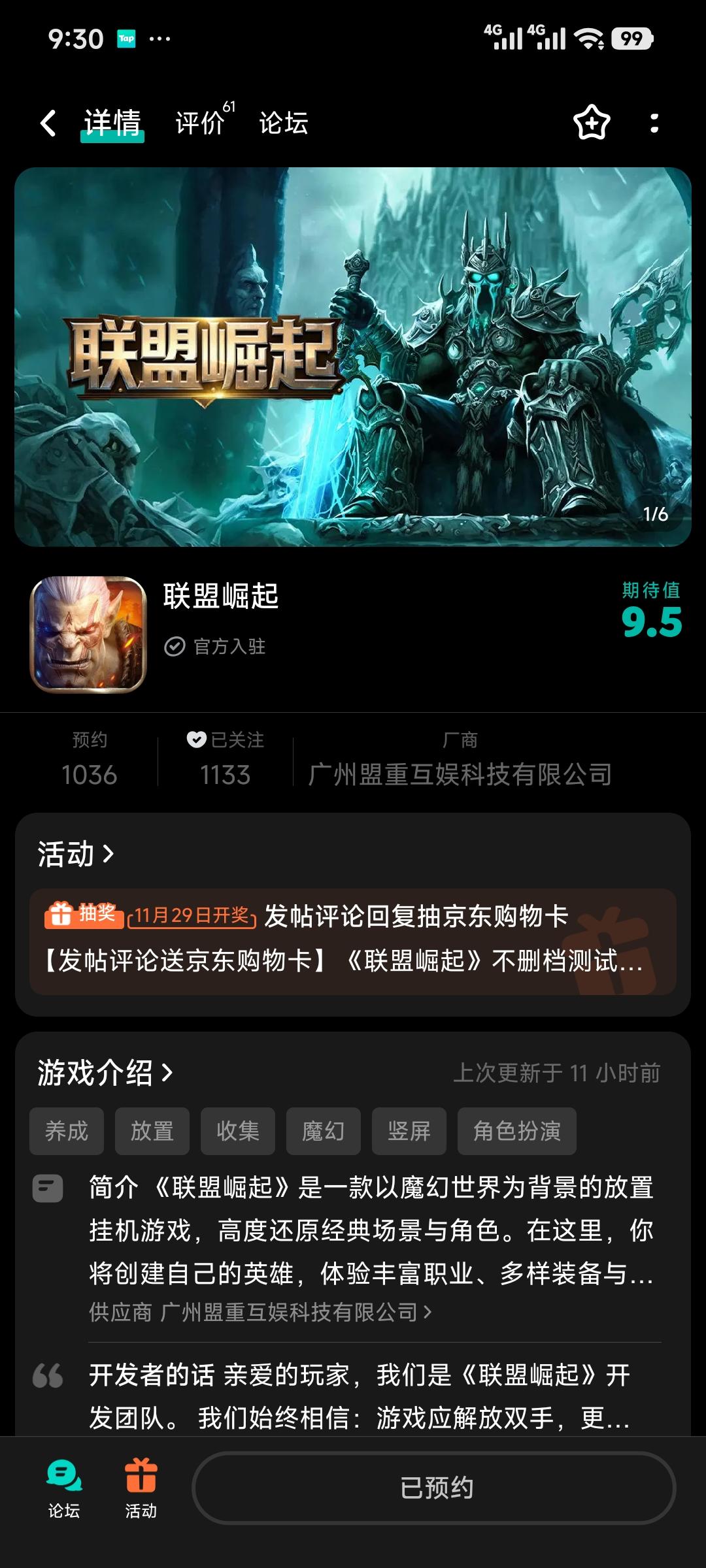Select the 魔幻 tag chip

[x=322, y=1132]
